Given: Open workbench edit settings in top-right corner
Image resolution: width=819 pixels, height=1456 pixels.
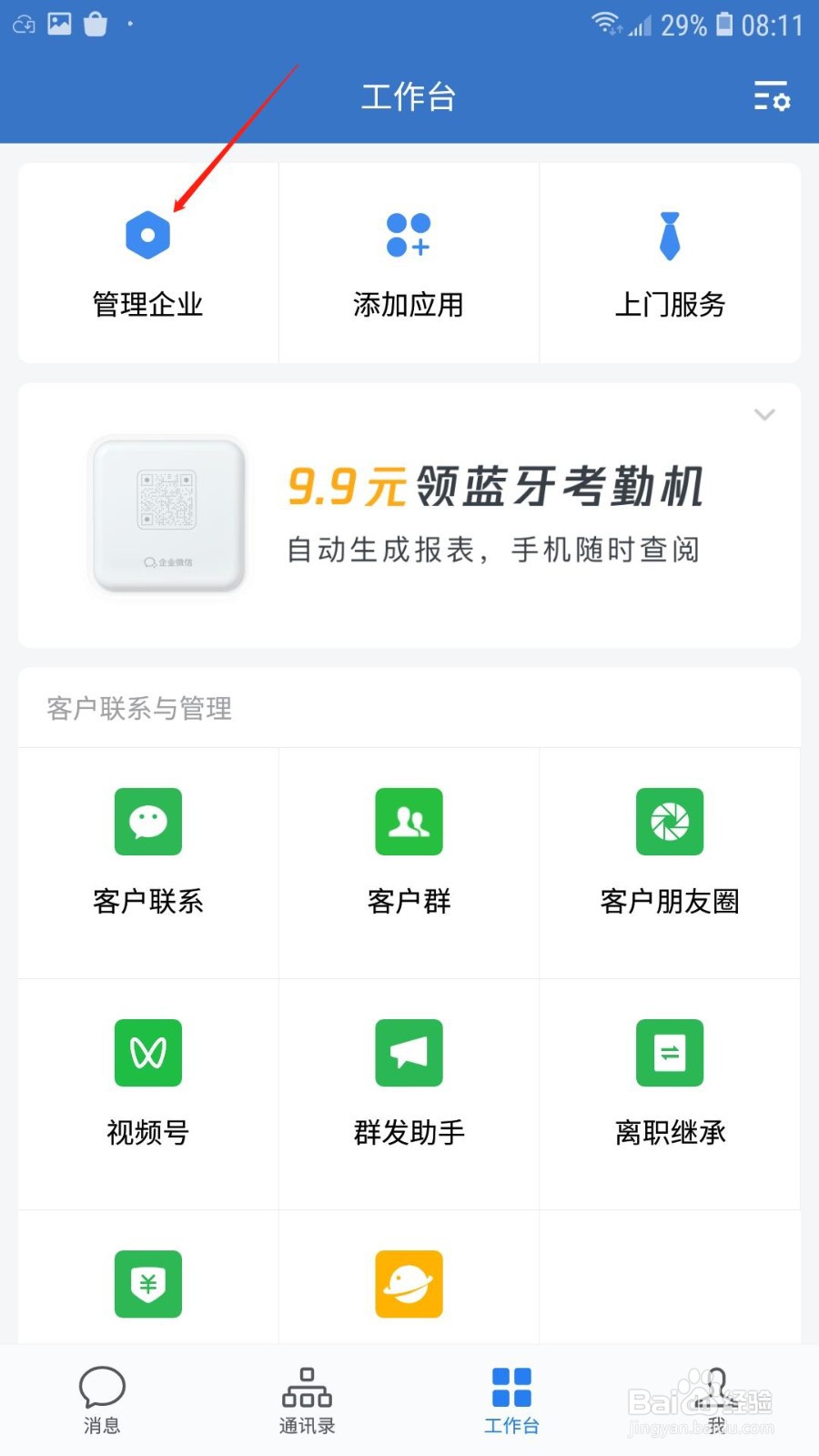Looking at the screenshot, I should [772, 97].
